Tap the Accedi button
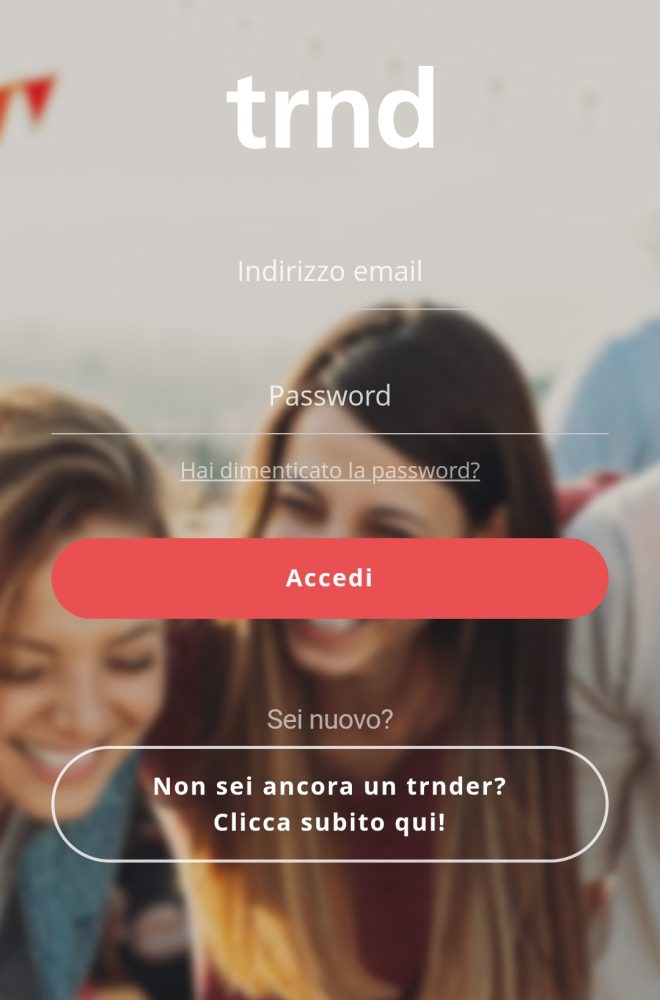Image resolution: width=660 pixels, height=1000 pixels. coord(330,578)
